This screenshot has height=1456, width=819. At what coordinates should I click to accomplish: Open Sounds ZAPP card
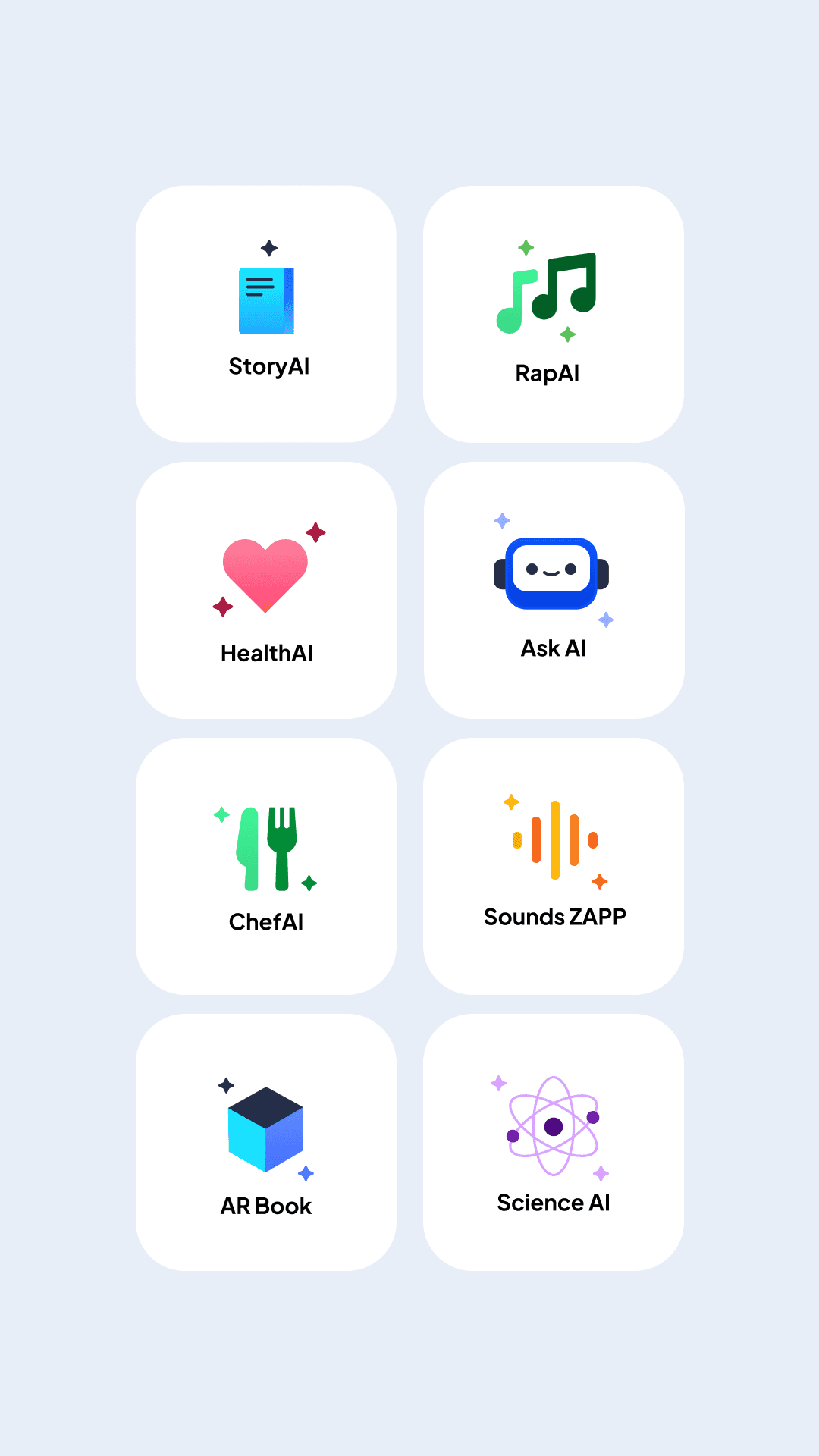[554, 866]
